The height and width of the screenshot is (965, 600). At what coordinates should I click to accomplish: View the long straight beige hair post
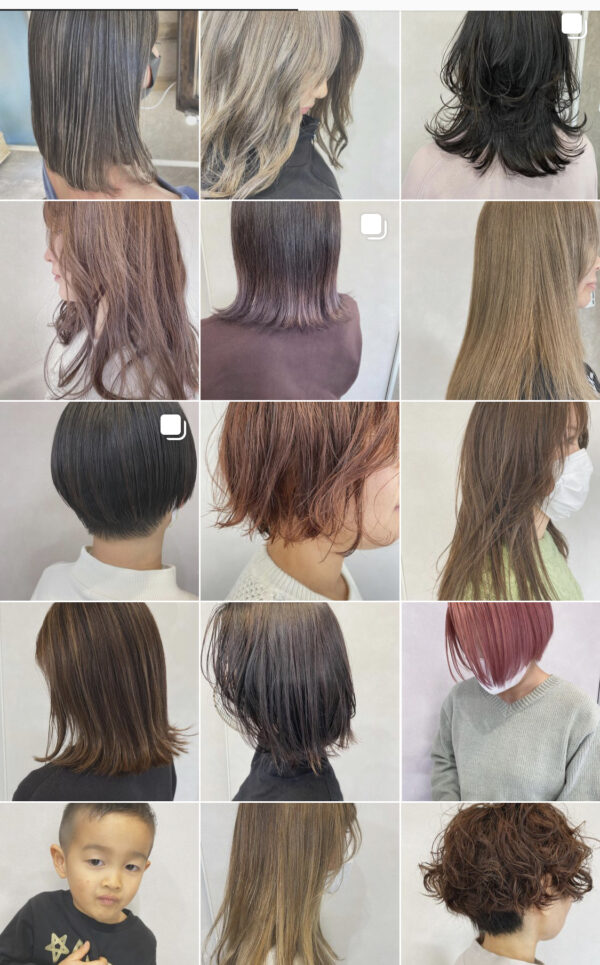pyautogui.click(x=500, y=300)
